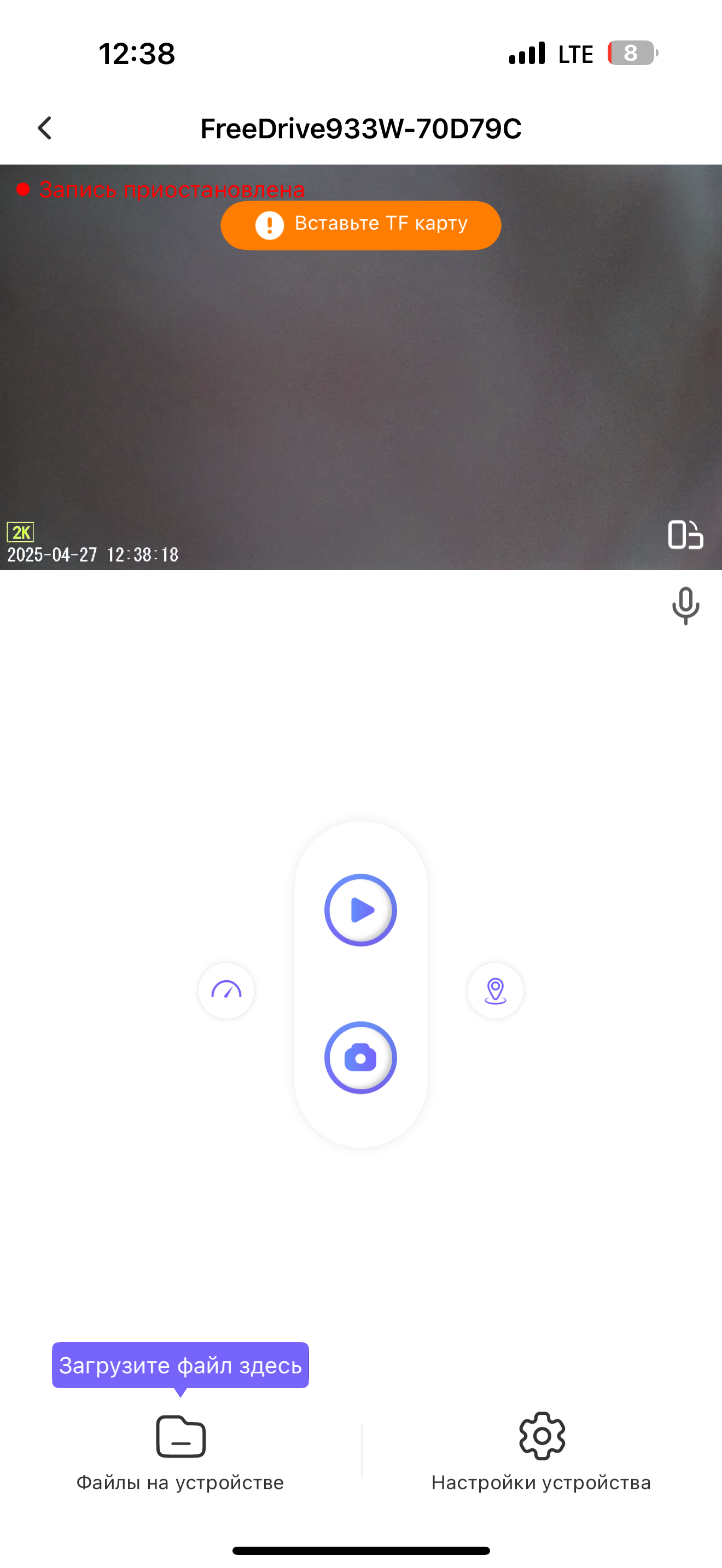Open the GPS location map

pyautogui.click(x=495, y=990)
